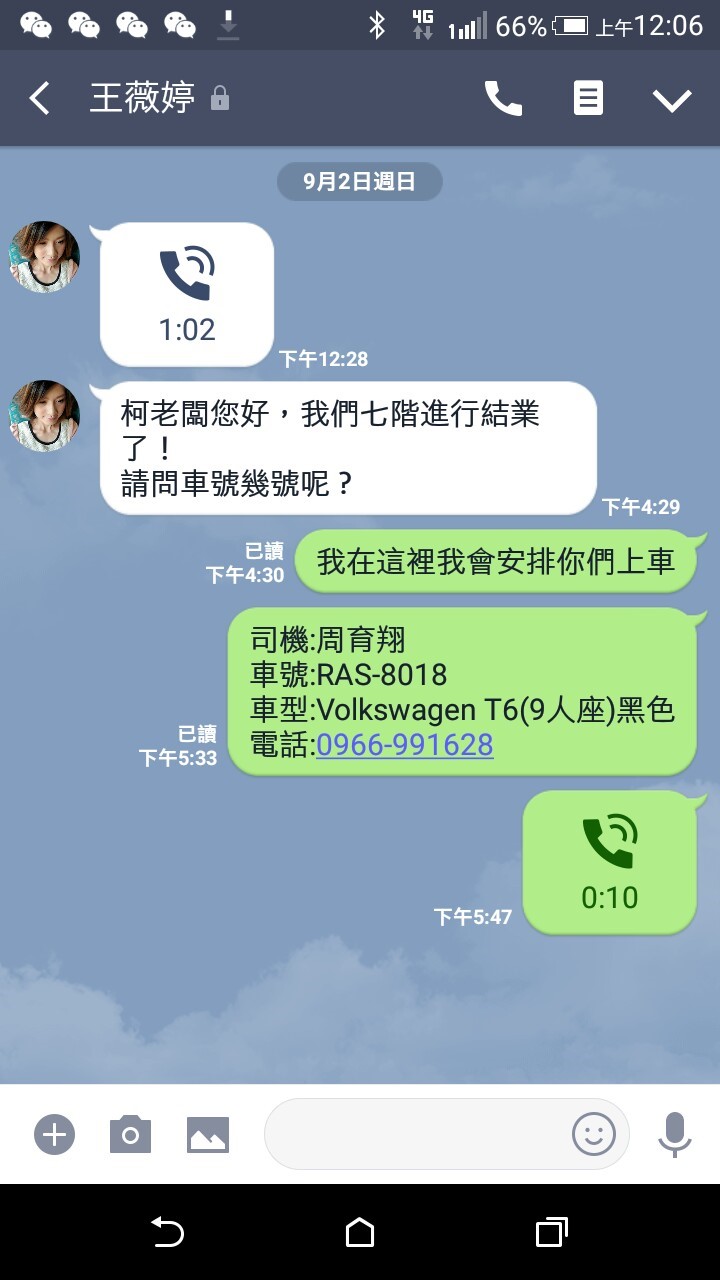720x1280 pixels.
Task: Go back from chat with 王薇婷
Action: click(40, 98)
